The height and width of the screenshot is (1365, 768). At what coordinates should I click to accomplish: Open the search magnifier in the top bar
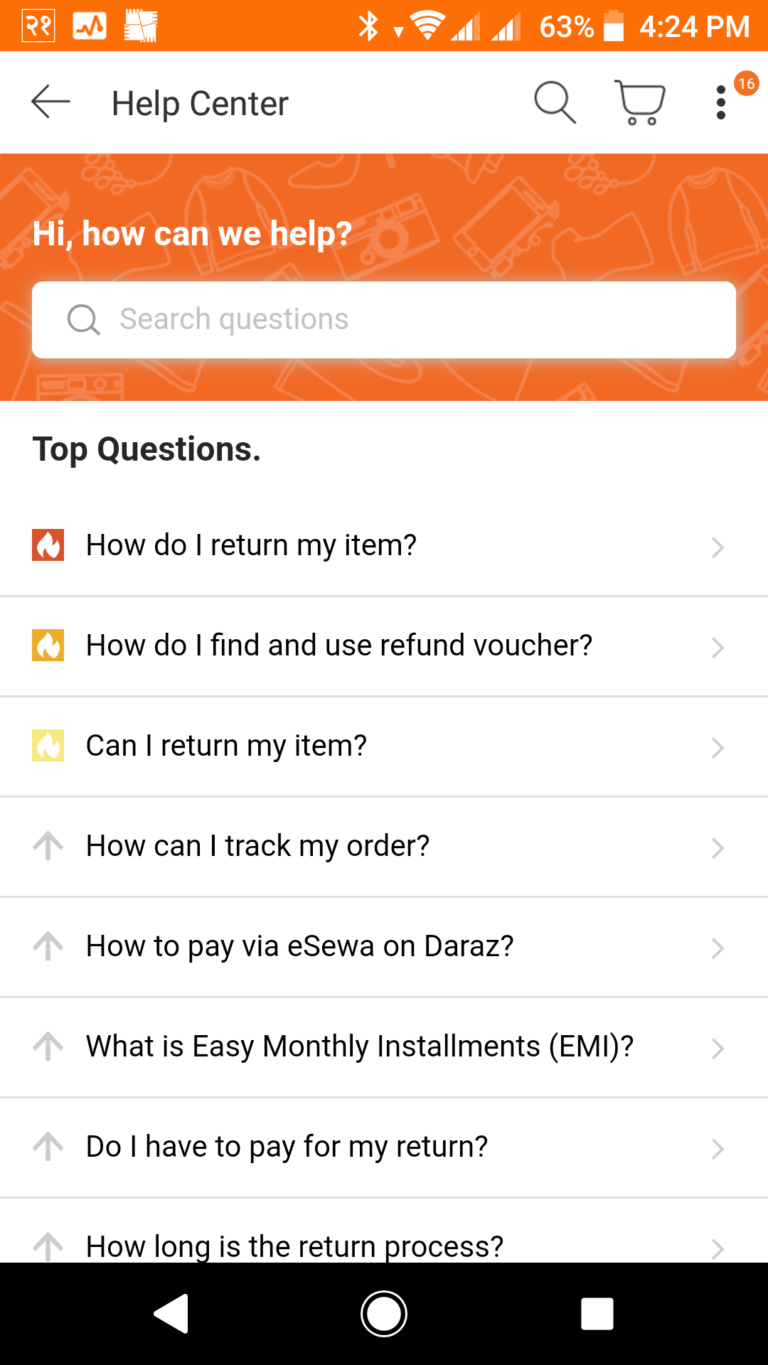coord(555,102)
